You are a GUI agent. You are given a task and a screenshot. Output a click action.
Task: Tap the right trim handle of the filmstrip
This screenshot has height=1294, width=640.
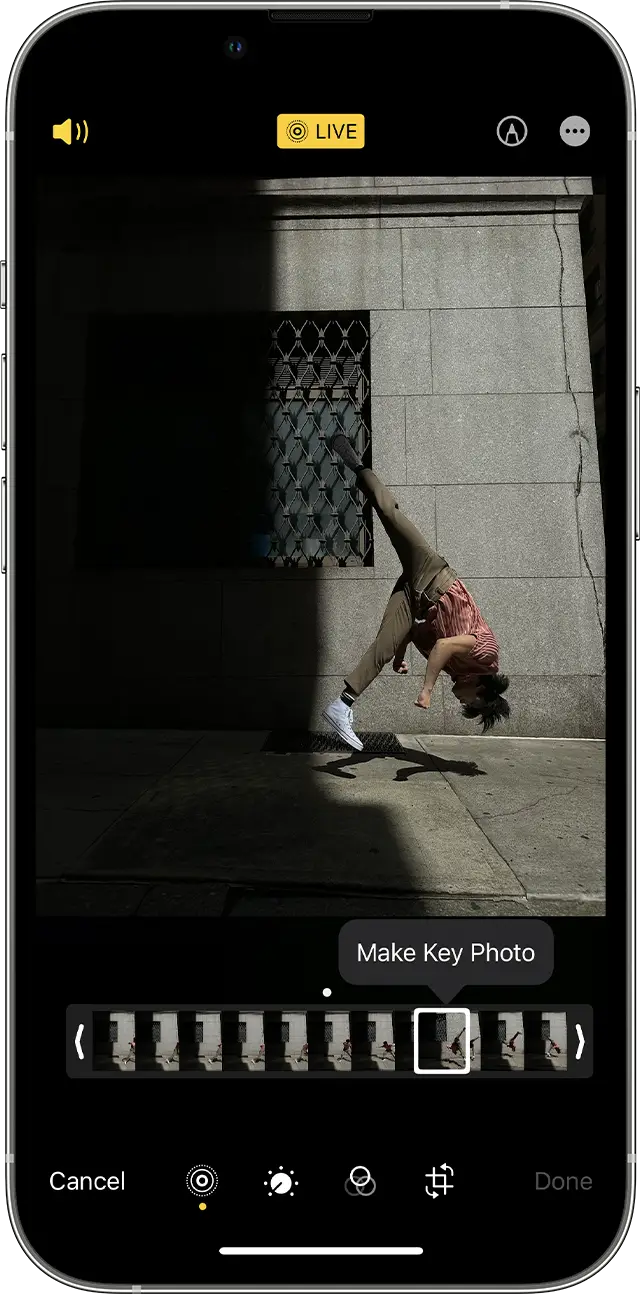point(579,1041)
